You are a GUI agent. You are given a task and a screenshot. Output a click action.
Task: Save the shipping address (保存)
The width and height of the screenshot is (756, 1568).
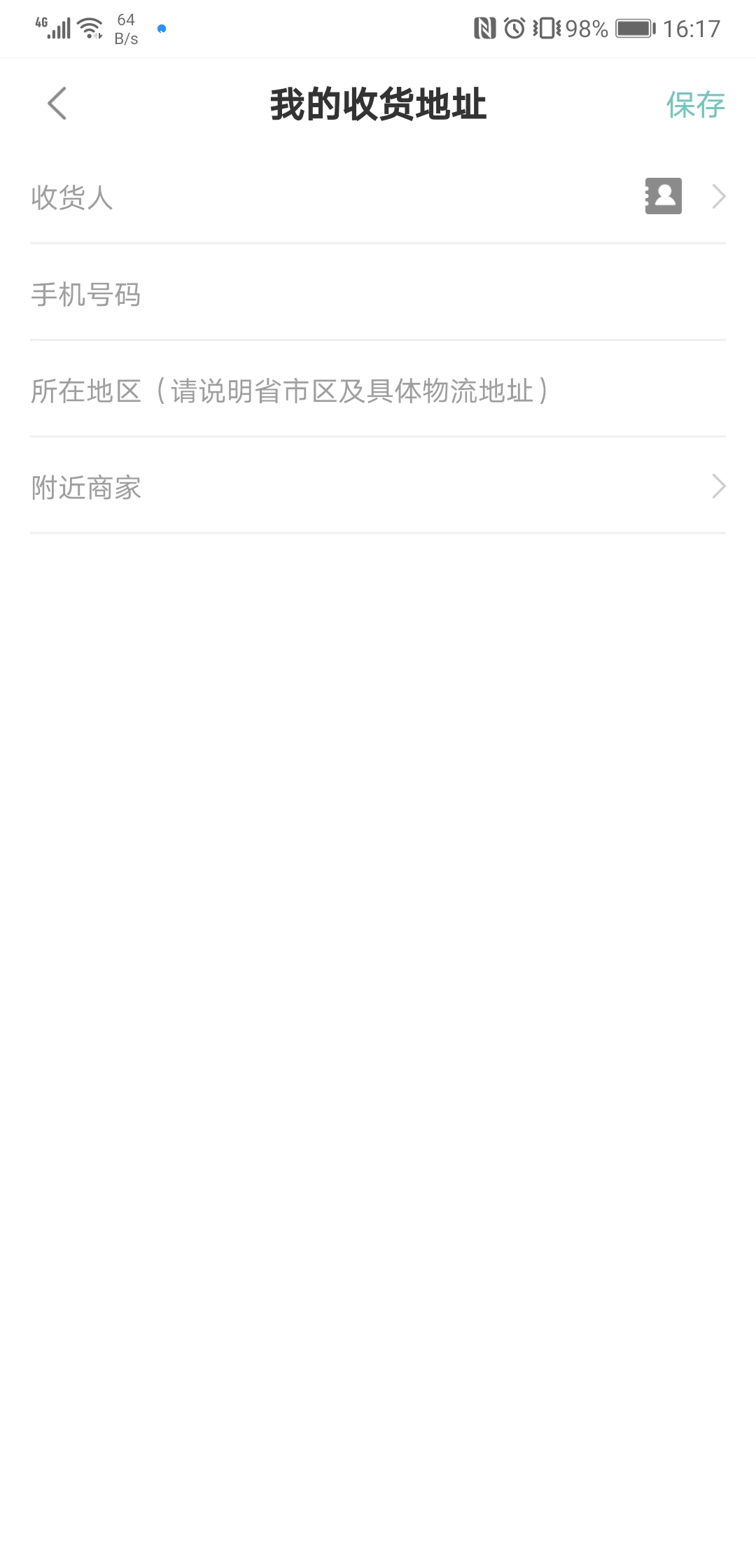(694, 105)
